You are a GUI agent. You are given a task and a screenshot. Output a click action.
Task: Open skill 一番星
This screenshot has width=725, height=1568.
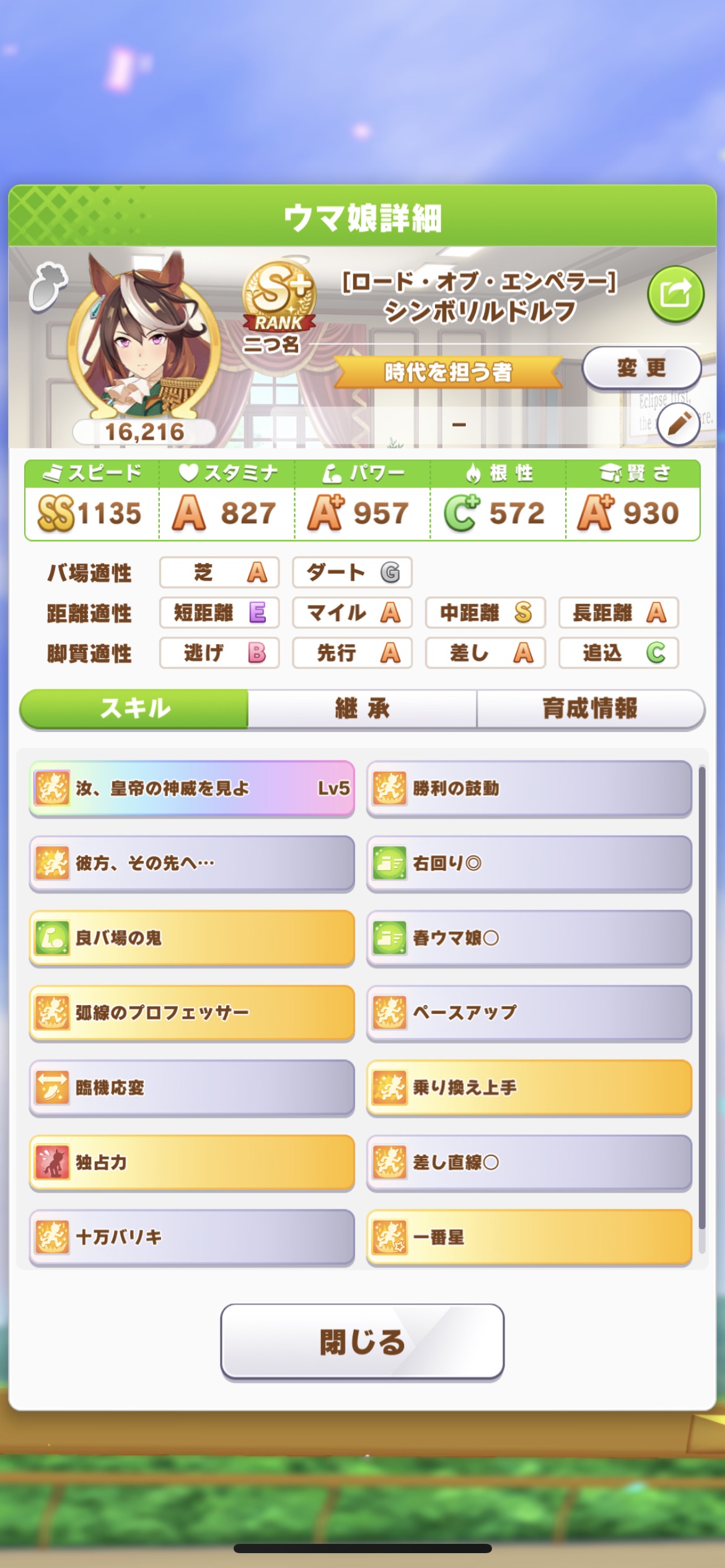(x=529, y=1237)
